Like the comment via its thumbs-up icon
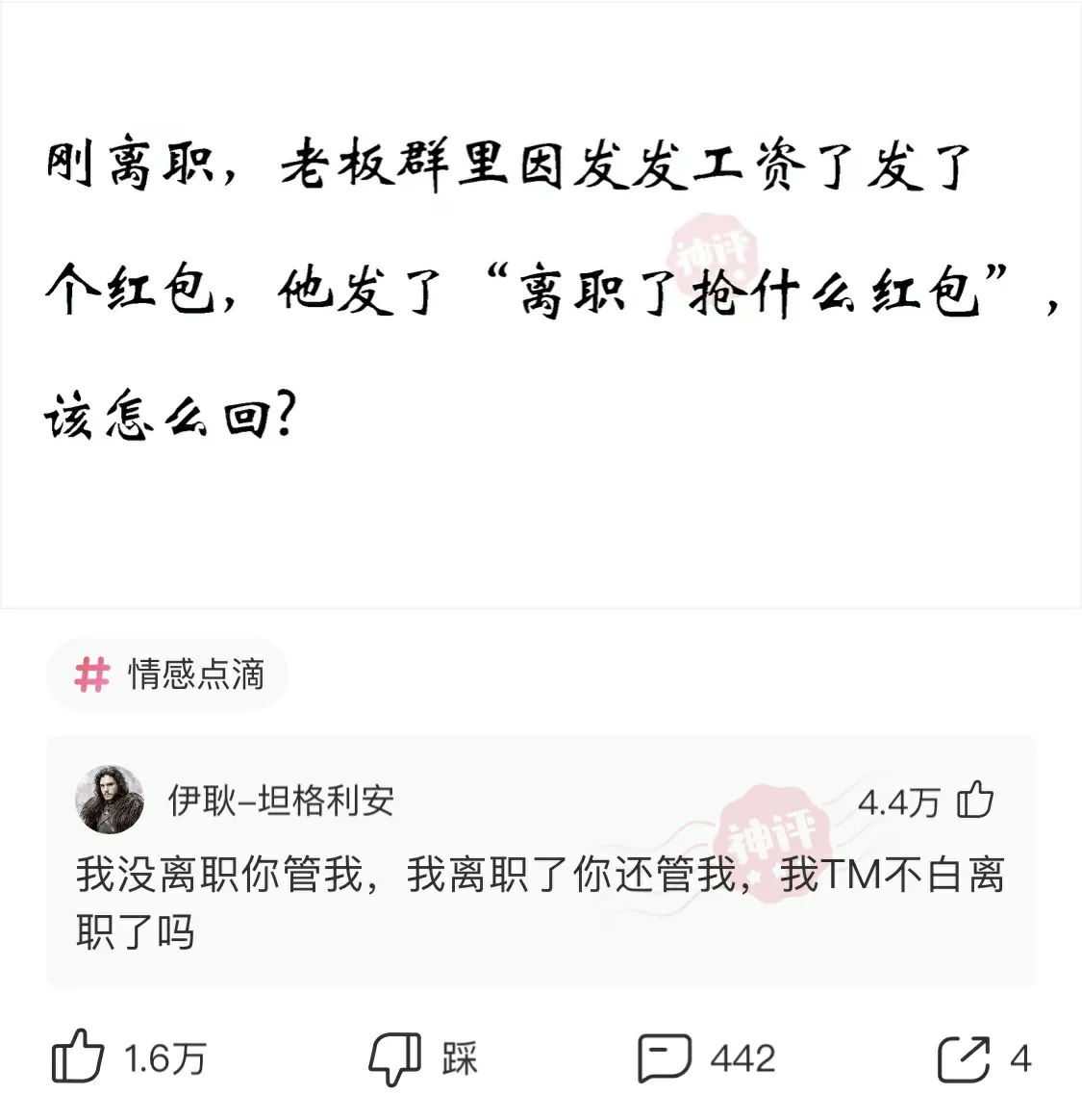Screen dimensions: 1082x1120 [x=977, y=800]
